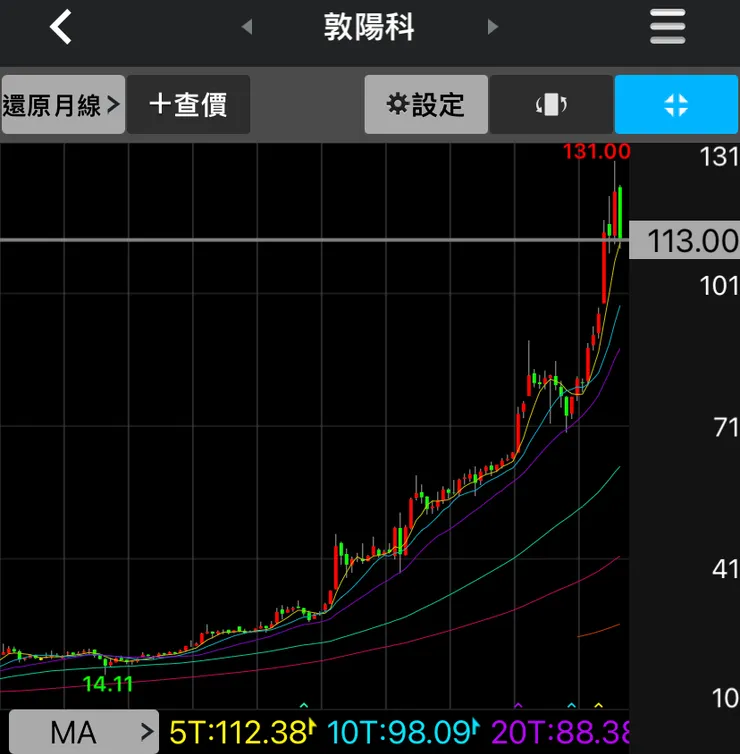Tap the gear icon inside 設定

coord(399,104)
